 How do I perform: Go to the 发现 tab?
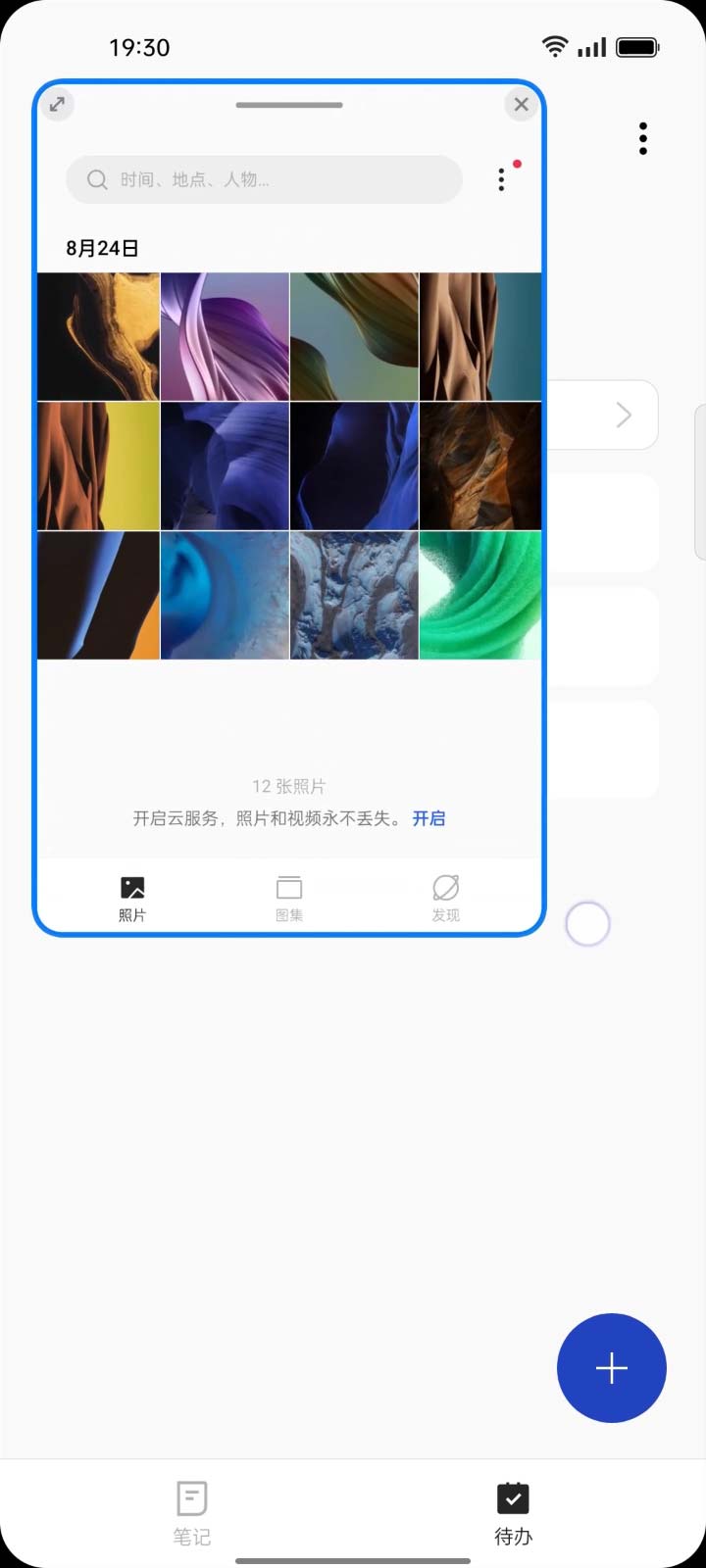tap(445, 898)
